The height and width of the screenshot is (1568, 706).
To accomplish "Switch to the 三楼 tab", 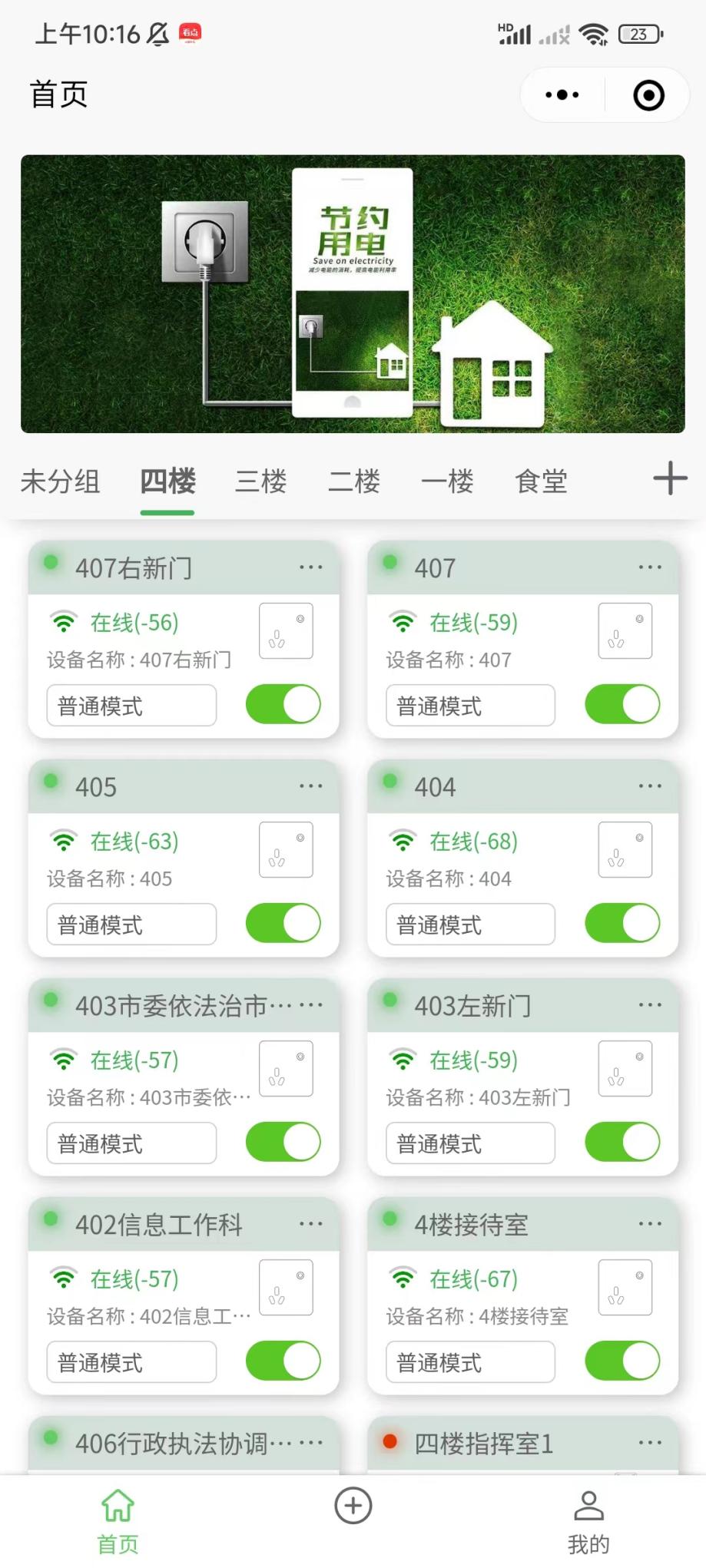I will coord(261,481).
